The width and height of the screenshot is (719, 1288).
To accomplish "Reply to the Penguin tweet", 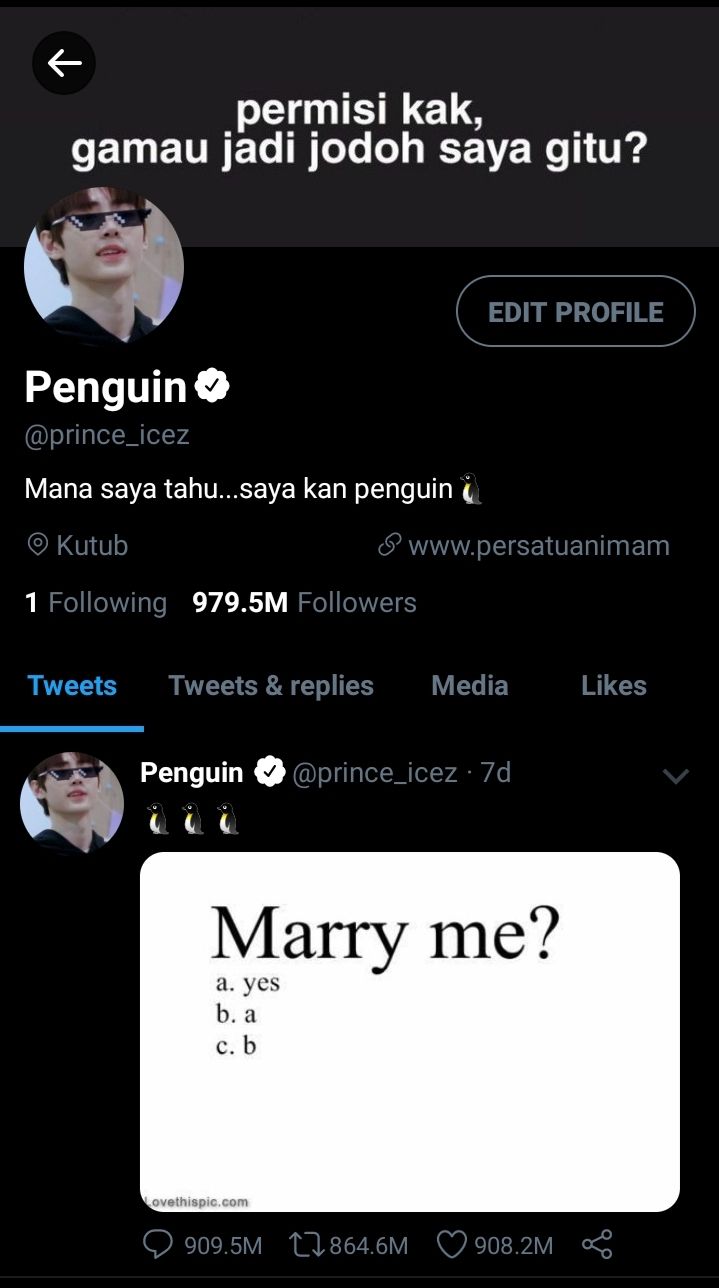I will [203, 1245].
